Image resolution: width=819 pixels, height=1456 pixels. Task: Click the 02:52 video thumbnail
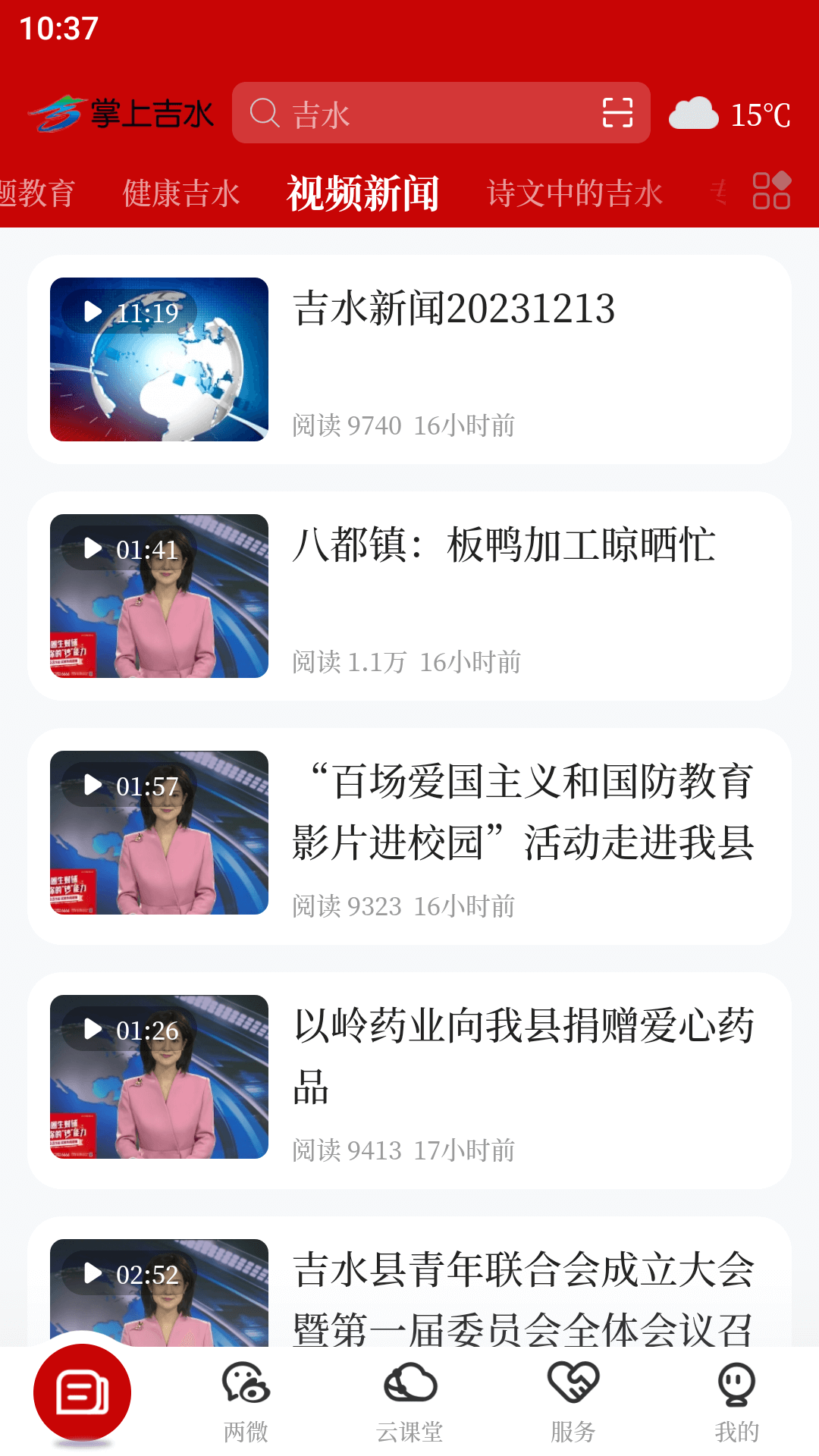pos(159,1289)
